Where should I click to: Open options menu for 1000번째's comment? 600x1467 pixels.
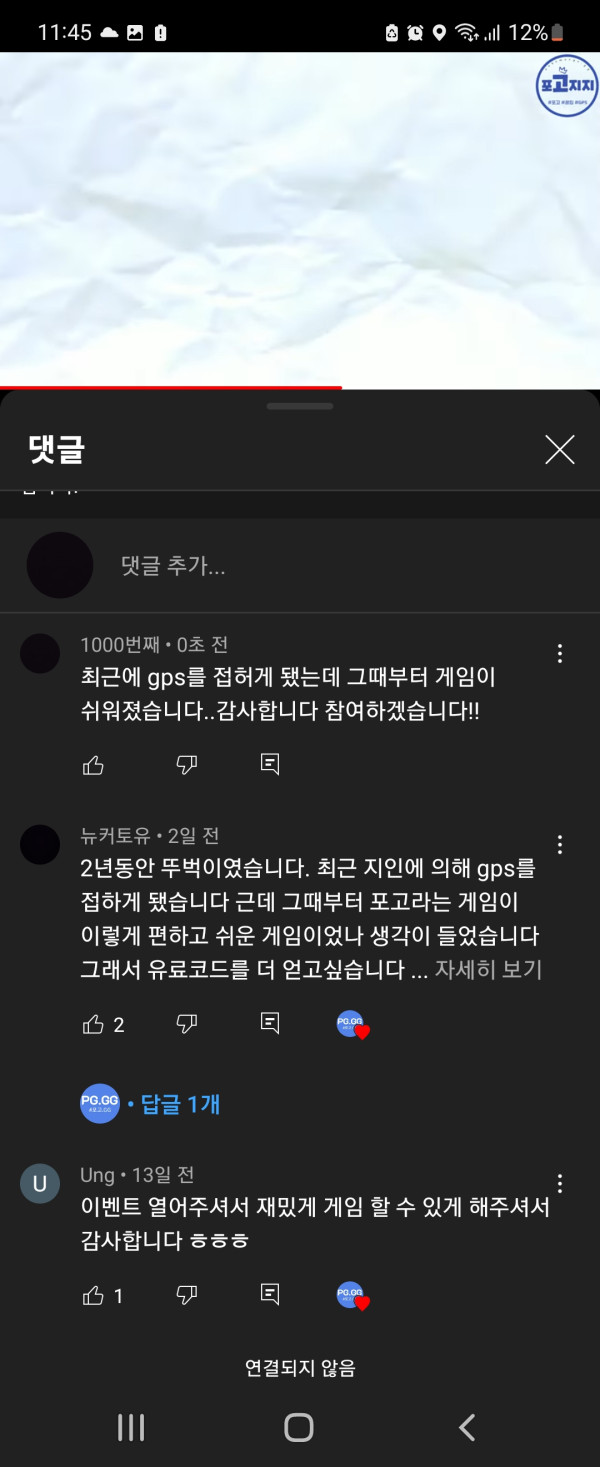pyautogui.click(x=559, y=654)
